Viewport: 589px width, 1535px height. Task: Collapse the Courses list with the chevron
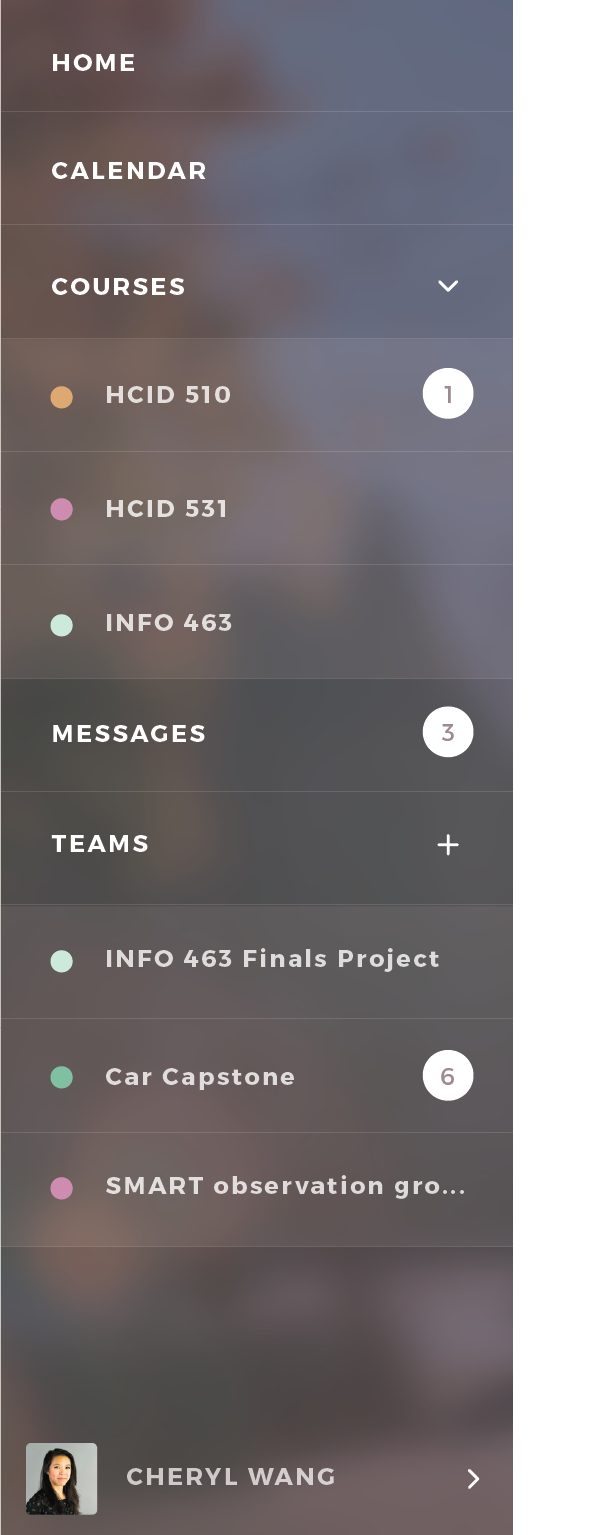448,286
